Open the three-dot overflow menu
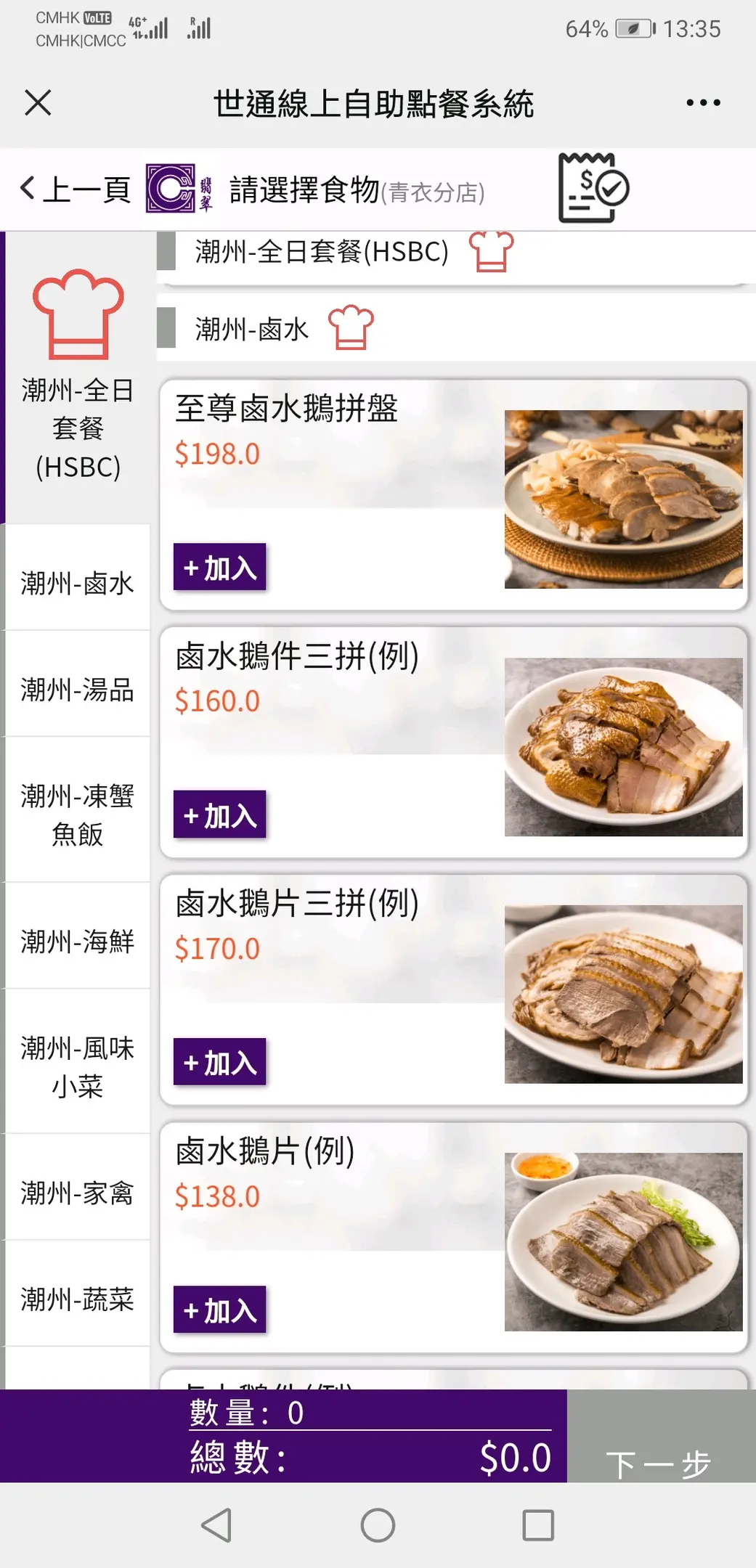Screen dimensions: 756x1568 [x=703, y=103]
